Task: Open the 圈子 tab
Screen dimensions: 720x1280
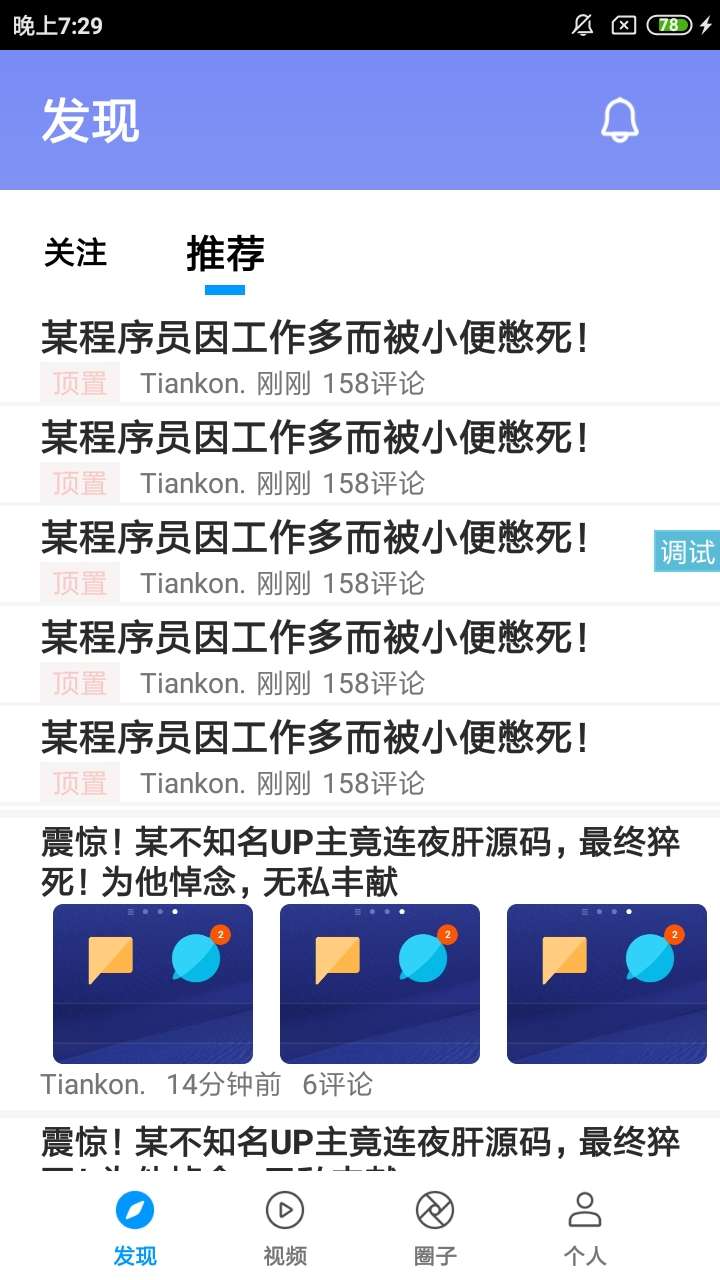Action: pos(435,1228)
